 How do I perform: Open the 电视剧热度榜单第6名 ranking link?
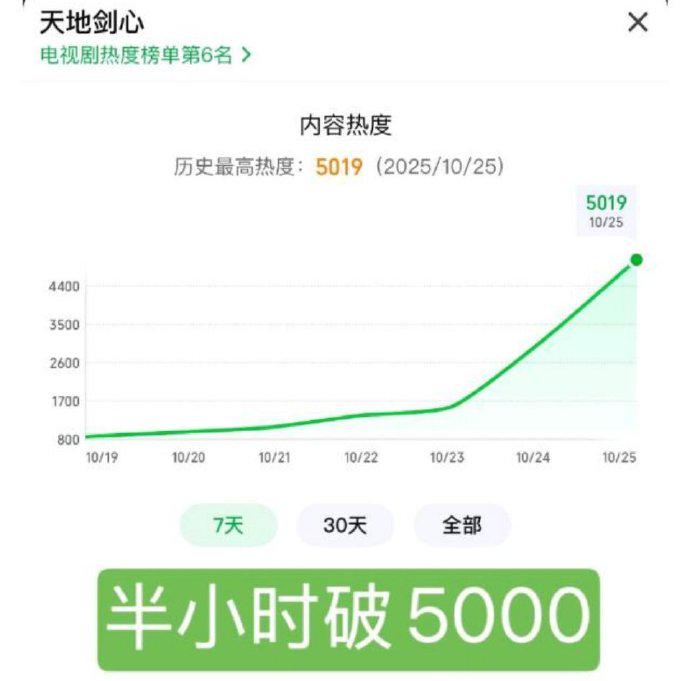point(145,55)
